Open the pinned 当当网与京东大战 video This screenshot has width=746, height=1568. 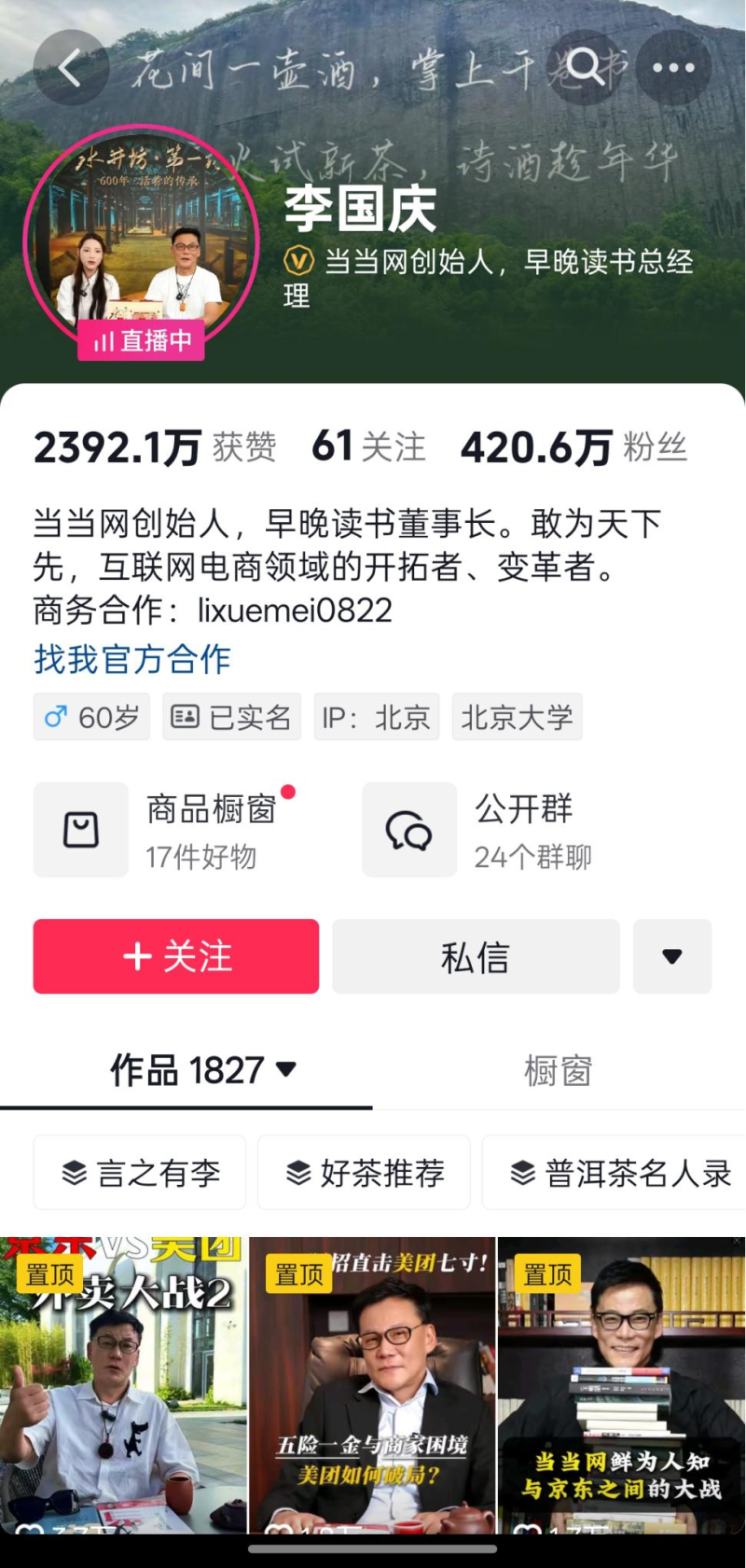point(621,1389)
